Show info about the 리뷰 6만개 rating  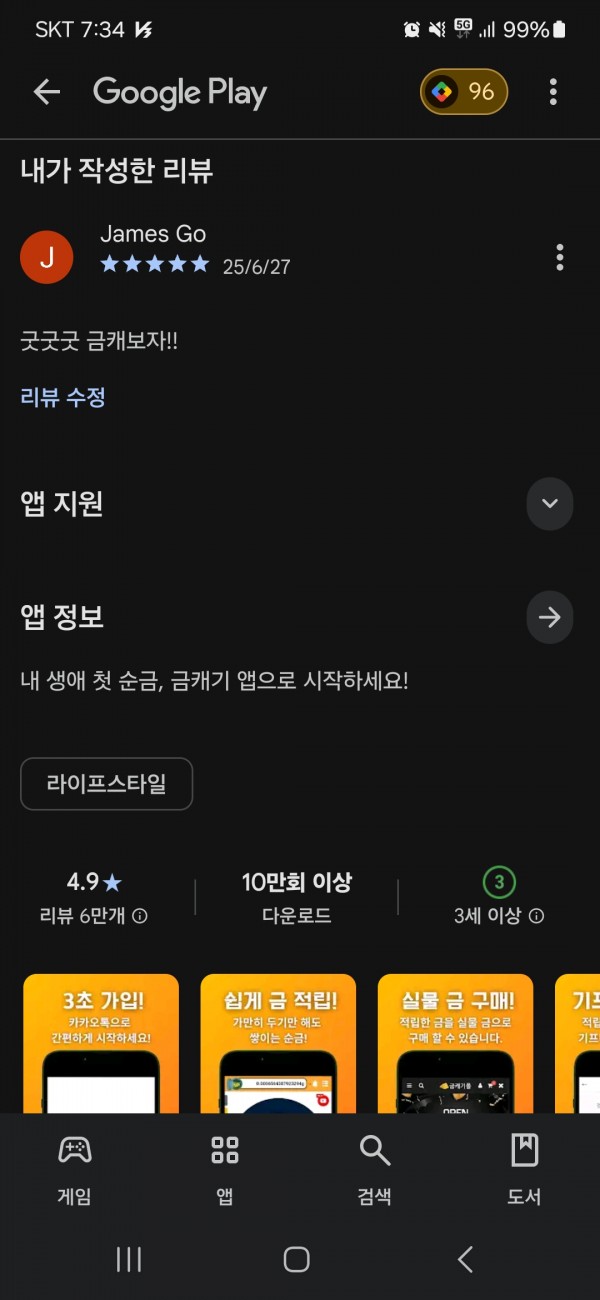coord(140,916)
